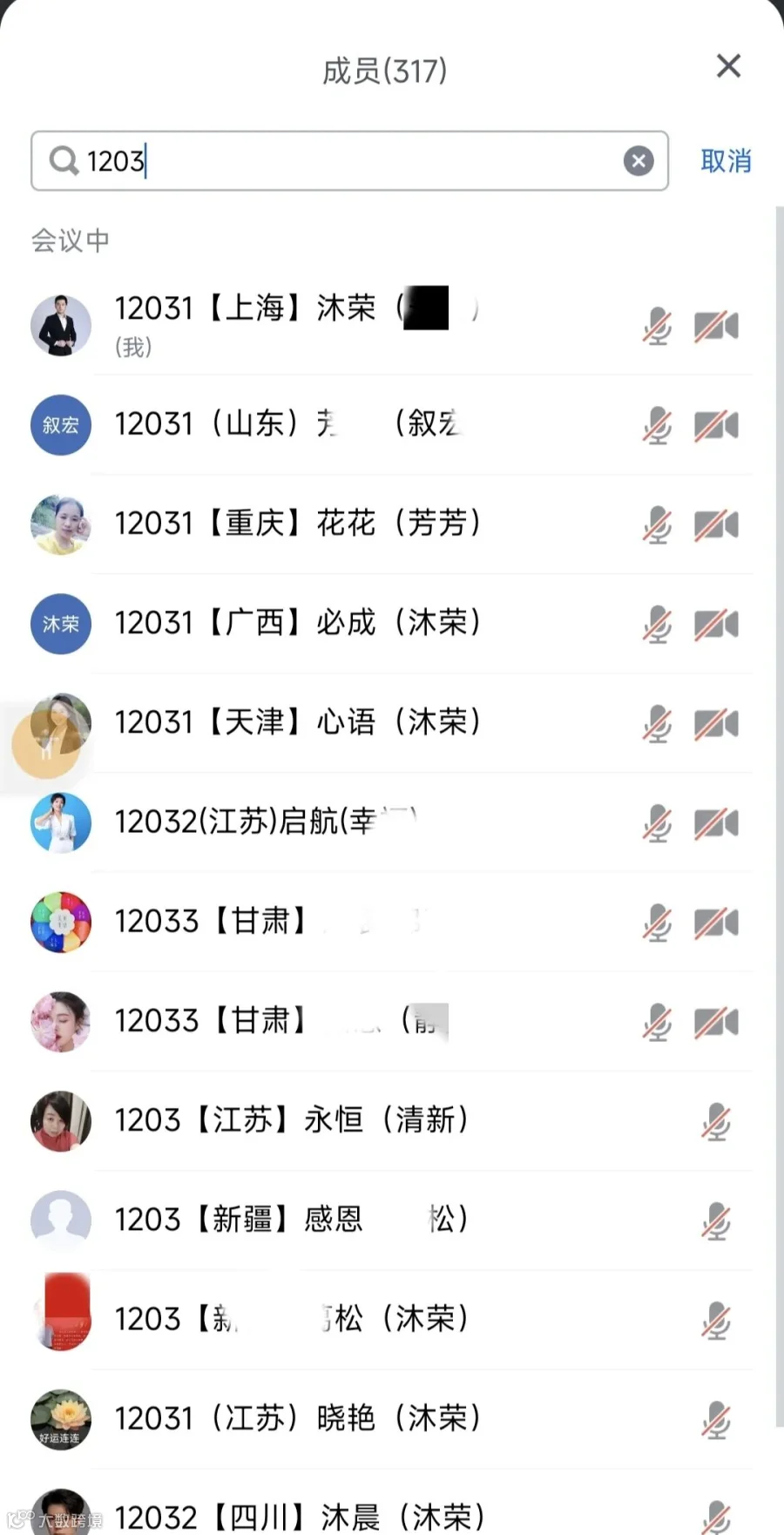Open member 12031【天津】心语 (沐荣)
784x1535 pixels.
point(391,723)
